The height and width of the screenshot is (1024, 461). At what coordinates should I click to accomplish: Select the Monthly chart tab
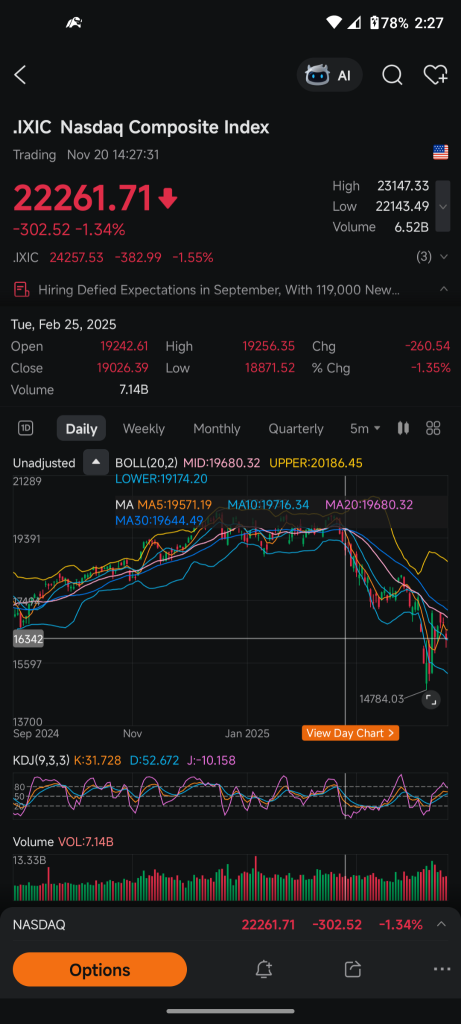pos(217,428)
